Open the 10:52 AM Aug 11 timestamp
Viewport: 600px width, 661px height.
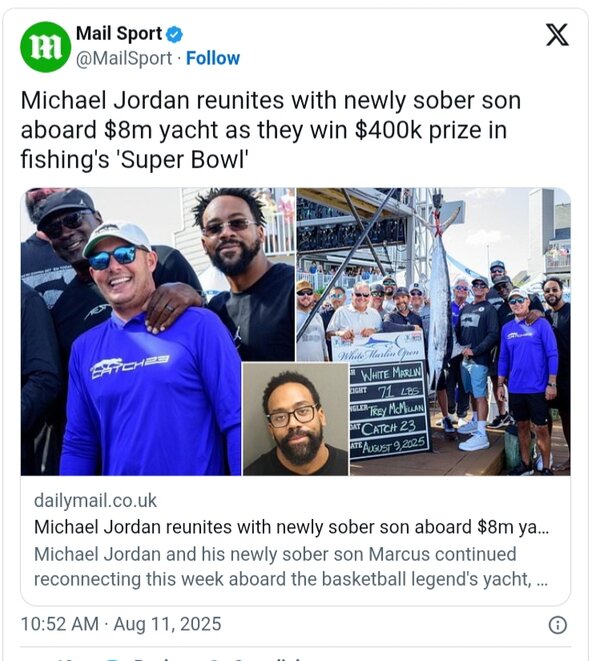121,624
